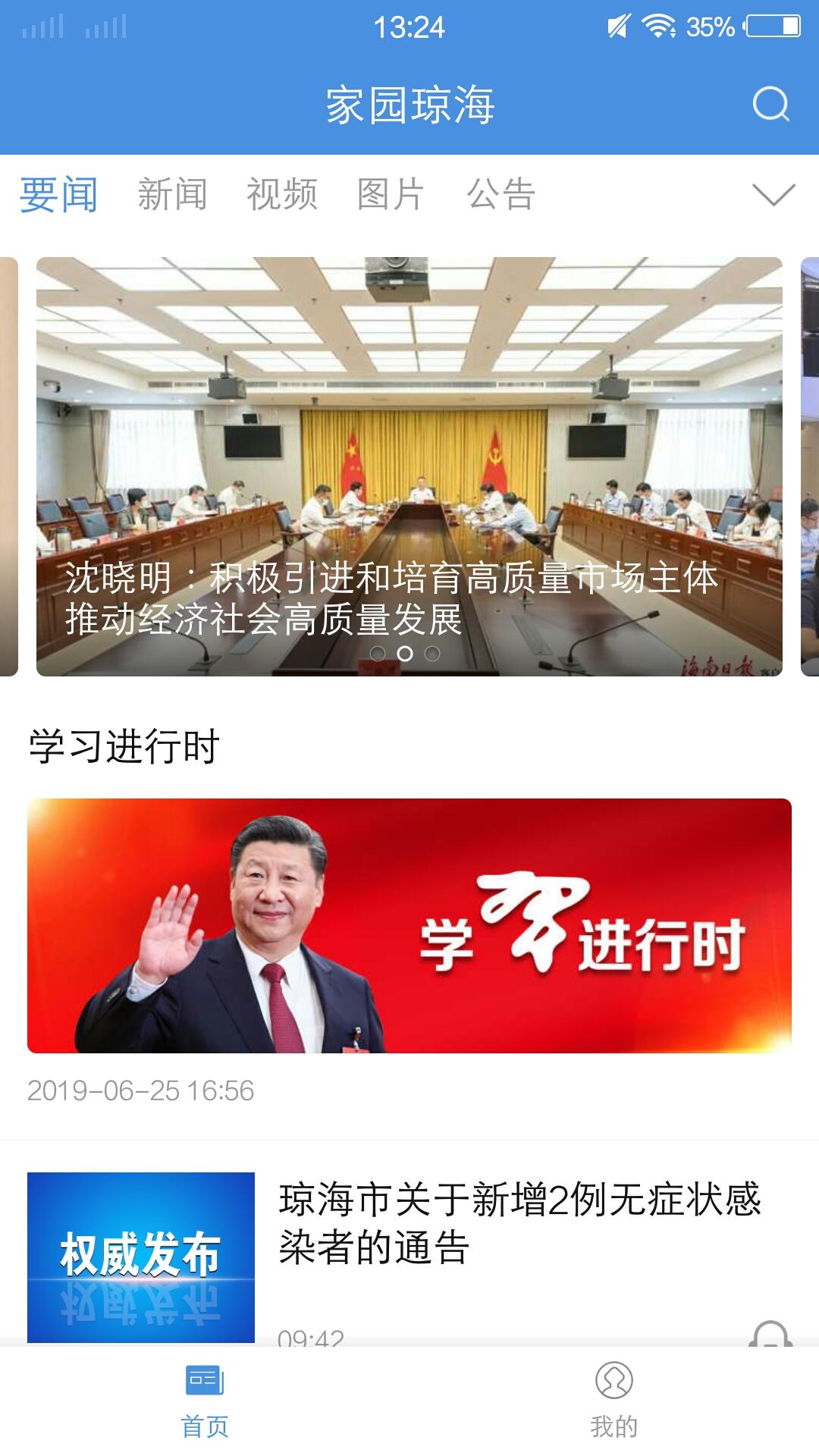Go to the 公告 tab
The width and height of the screenshot is (819, 1456).
(500, 195)
